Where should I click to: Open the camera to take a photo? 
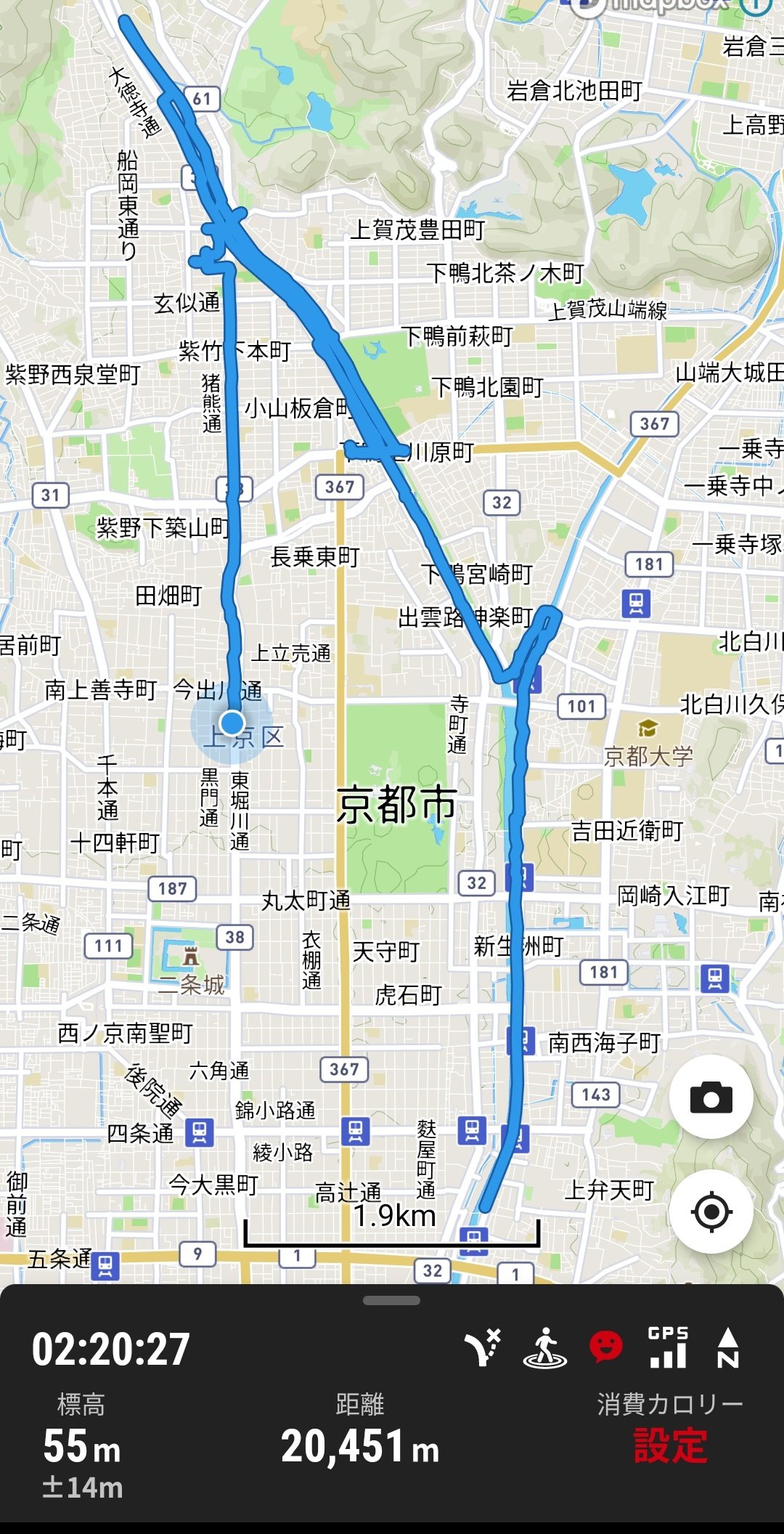coord(711,1097)
